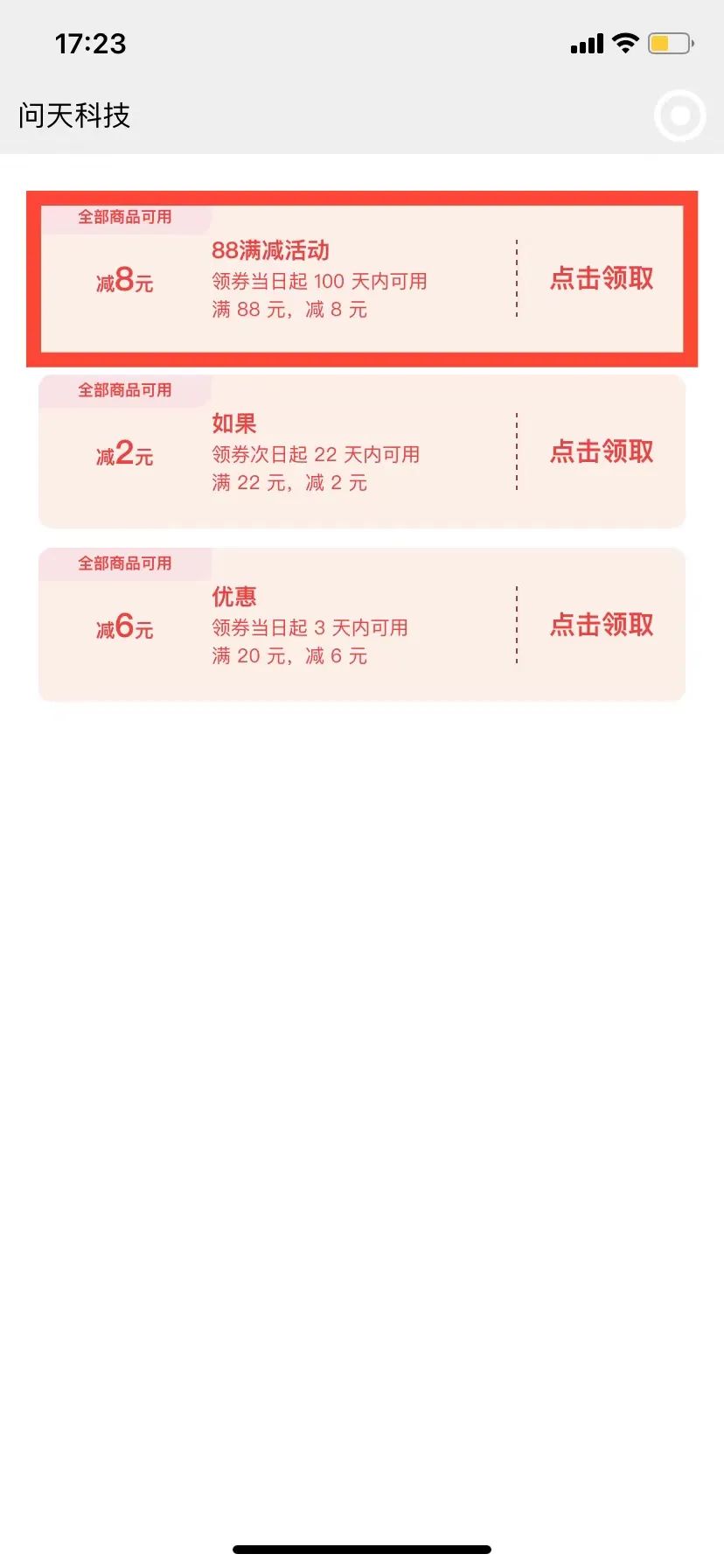Open the mini program capsule button
Screen dimensions: 724x1568
tap(679, 115)
